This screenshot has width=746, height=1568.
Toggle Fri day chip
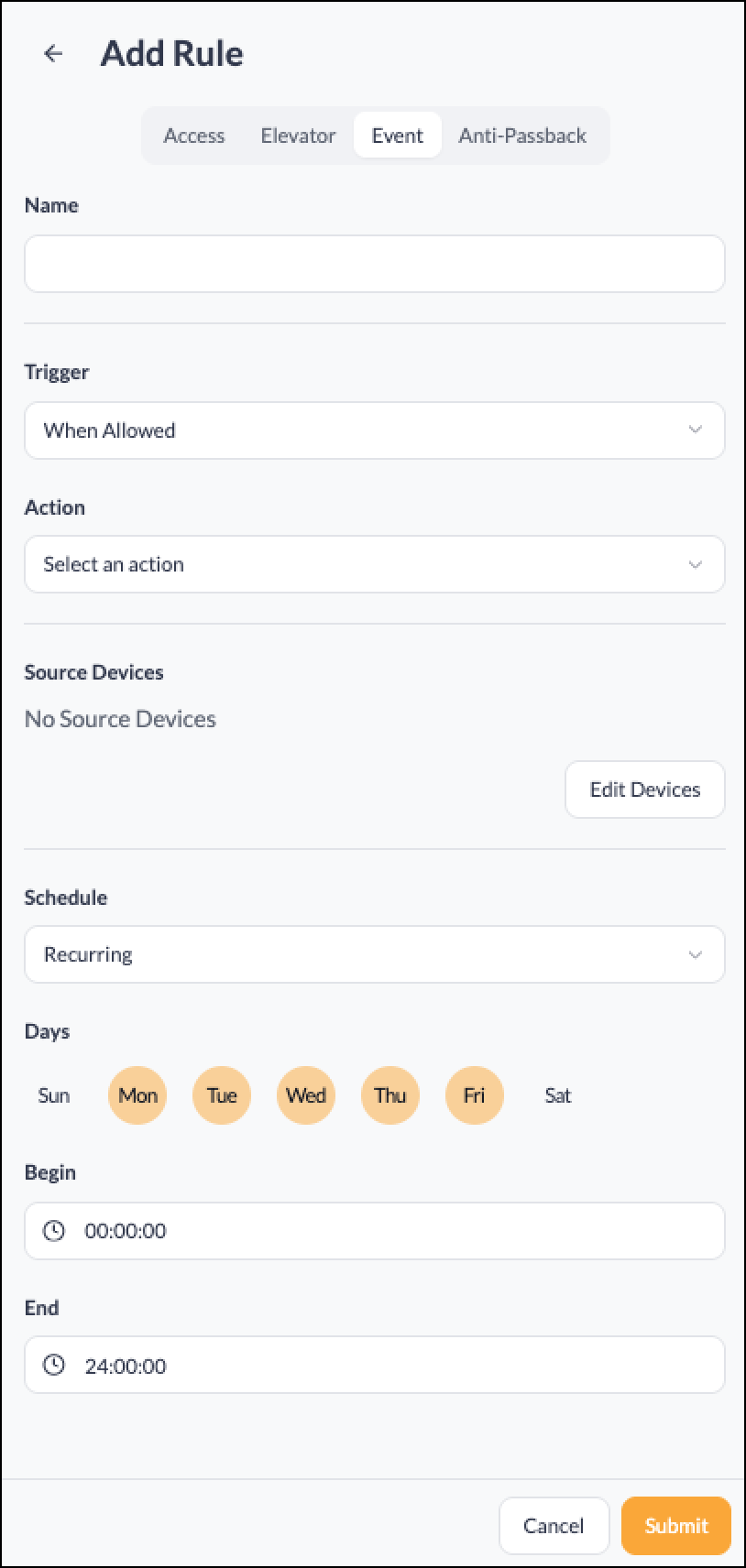[475, 1095]
